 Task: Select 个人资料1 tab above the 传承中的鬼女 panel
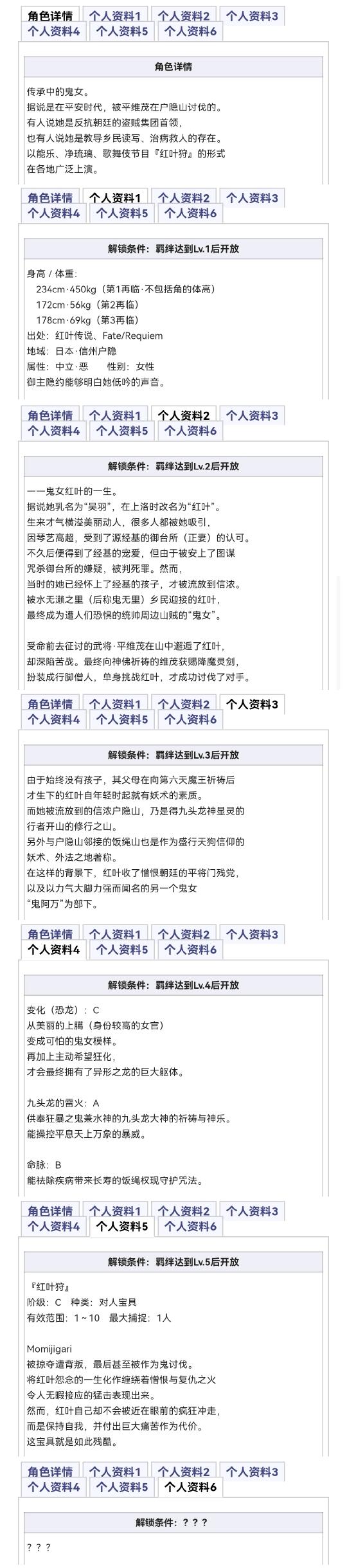[x=115, y=16]
